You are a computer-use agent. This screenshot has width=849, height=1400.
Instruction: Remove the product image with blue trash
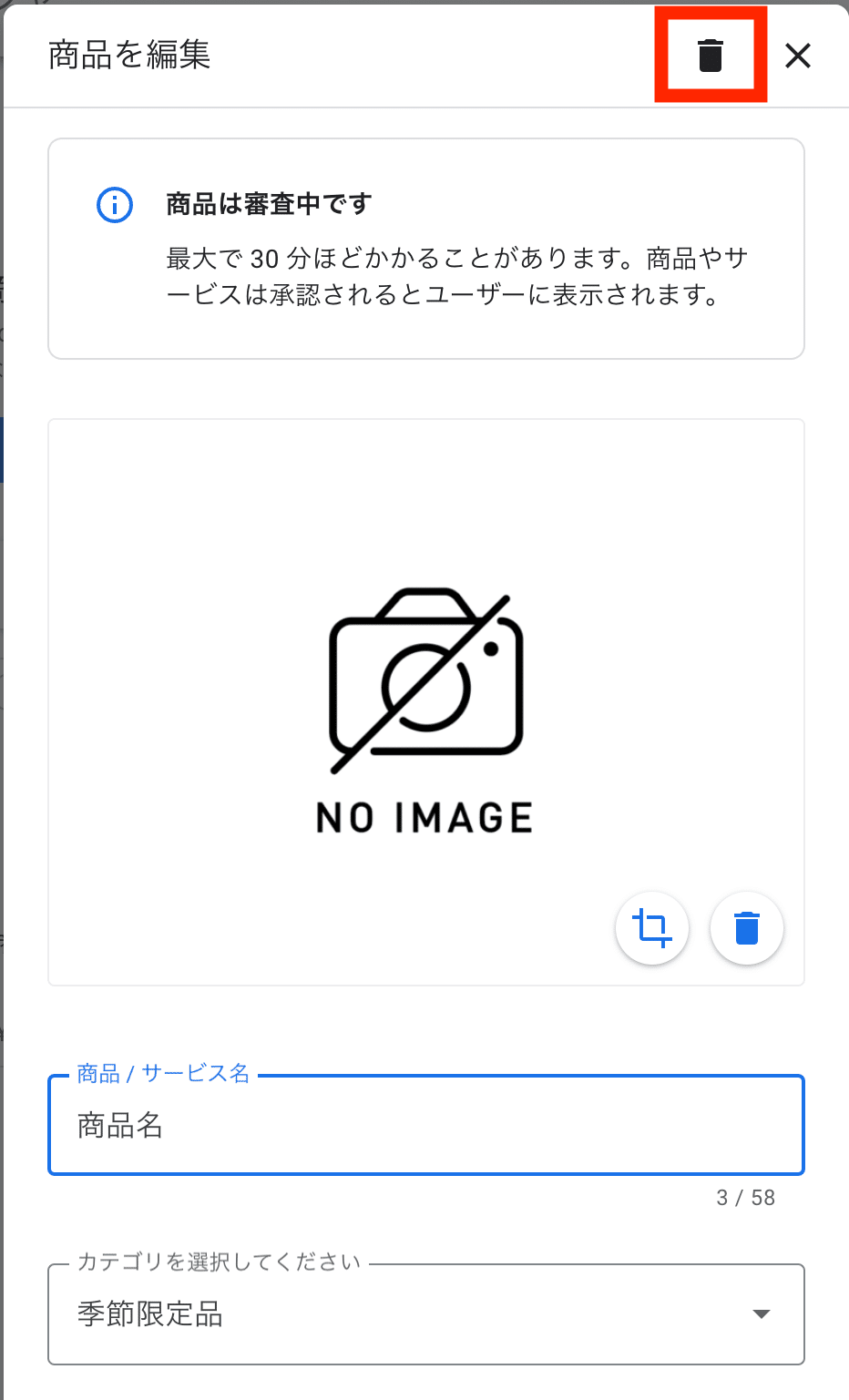point(747,928)
